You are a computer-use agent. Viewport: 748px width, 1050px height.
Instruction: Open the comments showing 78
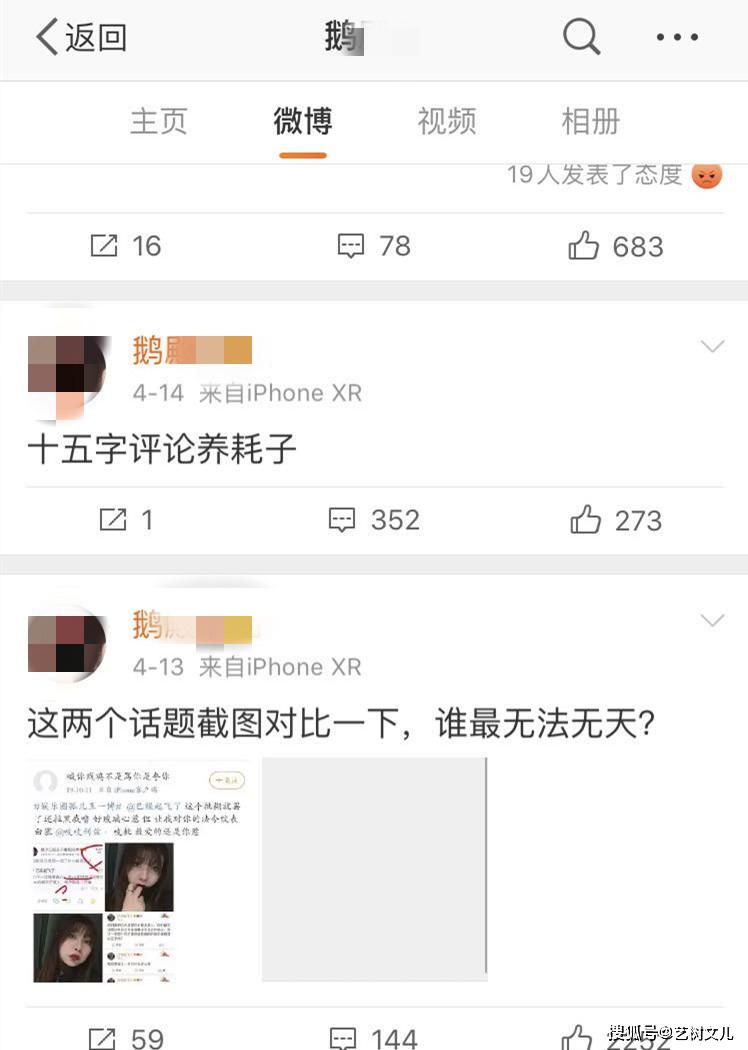[374, 246]
